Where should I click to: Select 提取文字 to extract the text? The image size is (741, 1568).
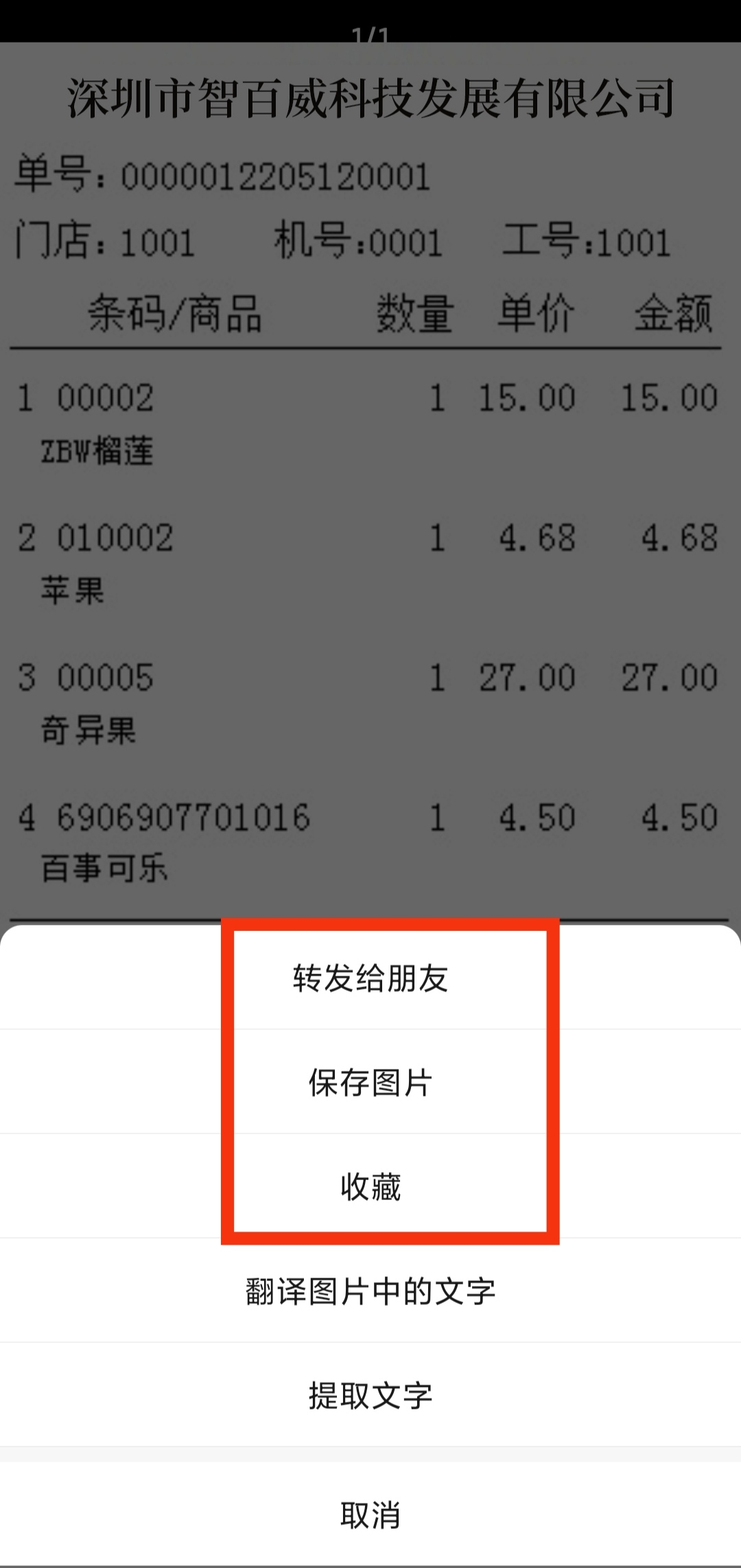click(x=370, y=1396)
